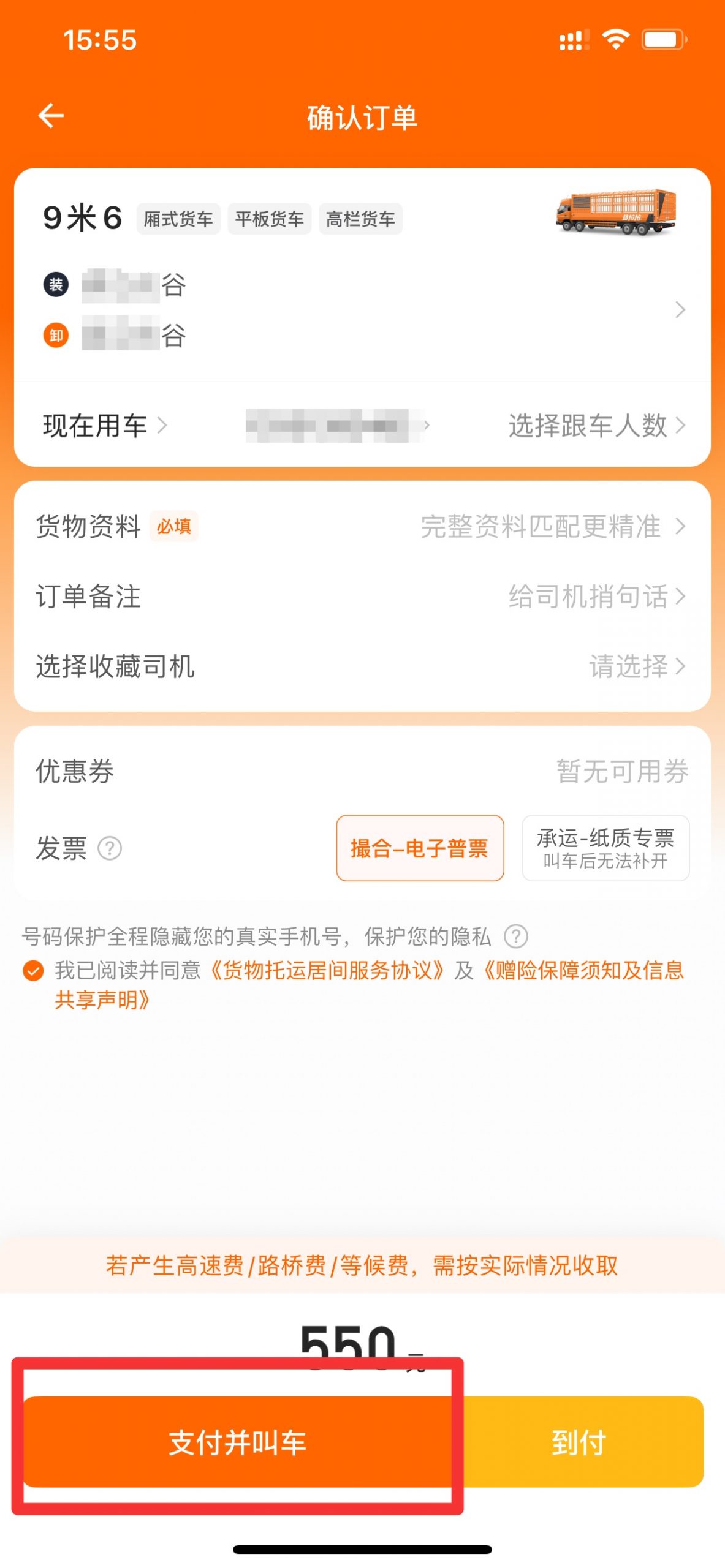Open the loading and unloading address details
This screenshot has width=725, height=1568.
coord(362,310)
